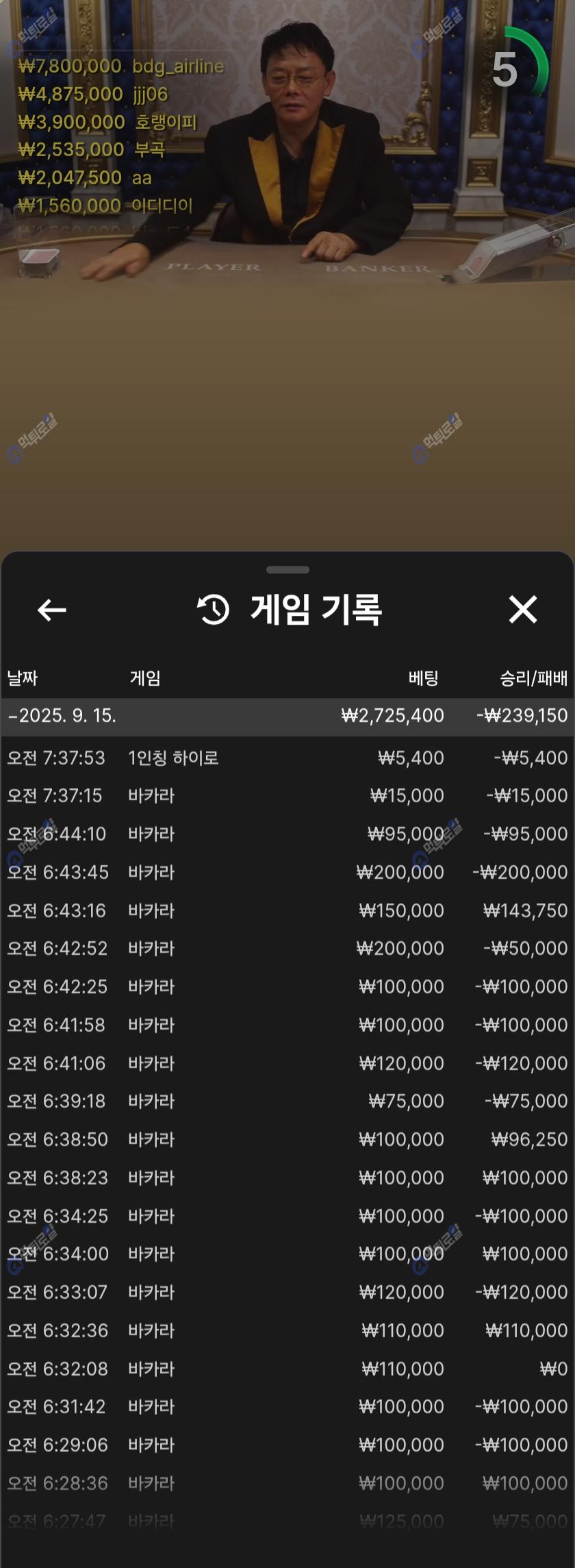The height and width of the screenshot is (1568, 575).
Task: Open the 1인칭 하이로 record at 7:37:53
Action: coord(287,758)
